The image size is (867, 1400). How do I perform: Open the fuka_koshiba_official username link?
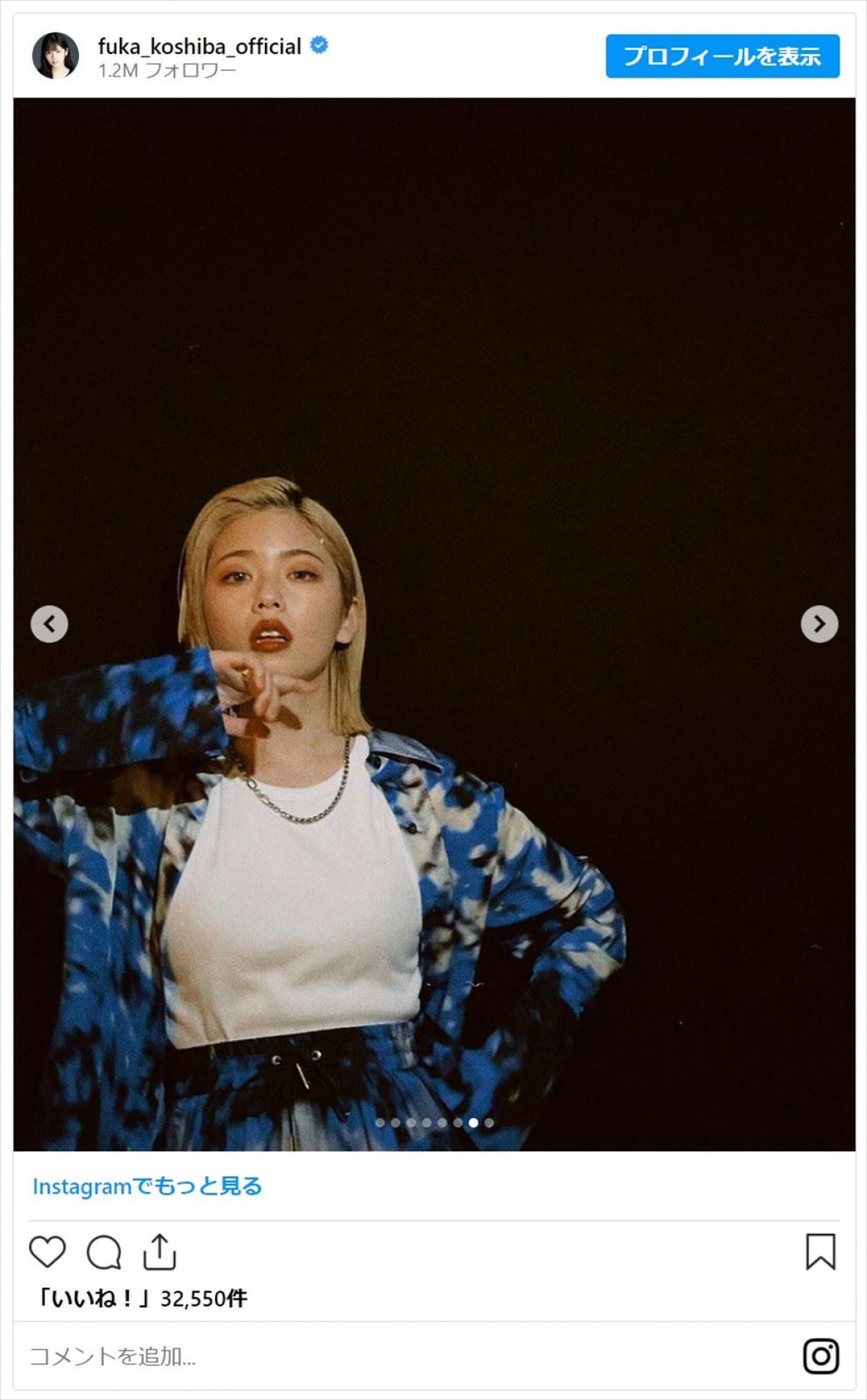coord(199,46)
